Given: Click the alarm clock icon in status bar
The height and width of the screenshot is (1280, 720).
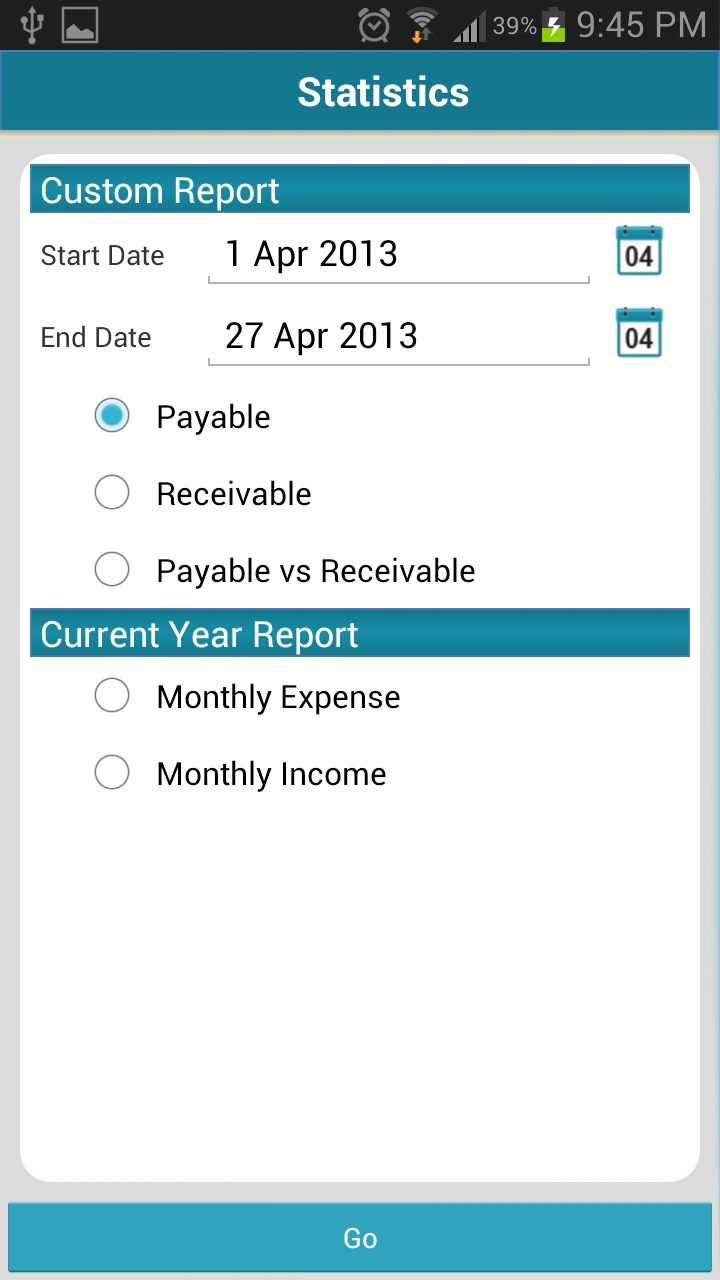Looking at the screenshot, I should point(372,24).
